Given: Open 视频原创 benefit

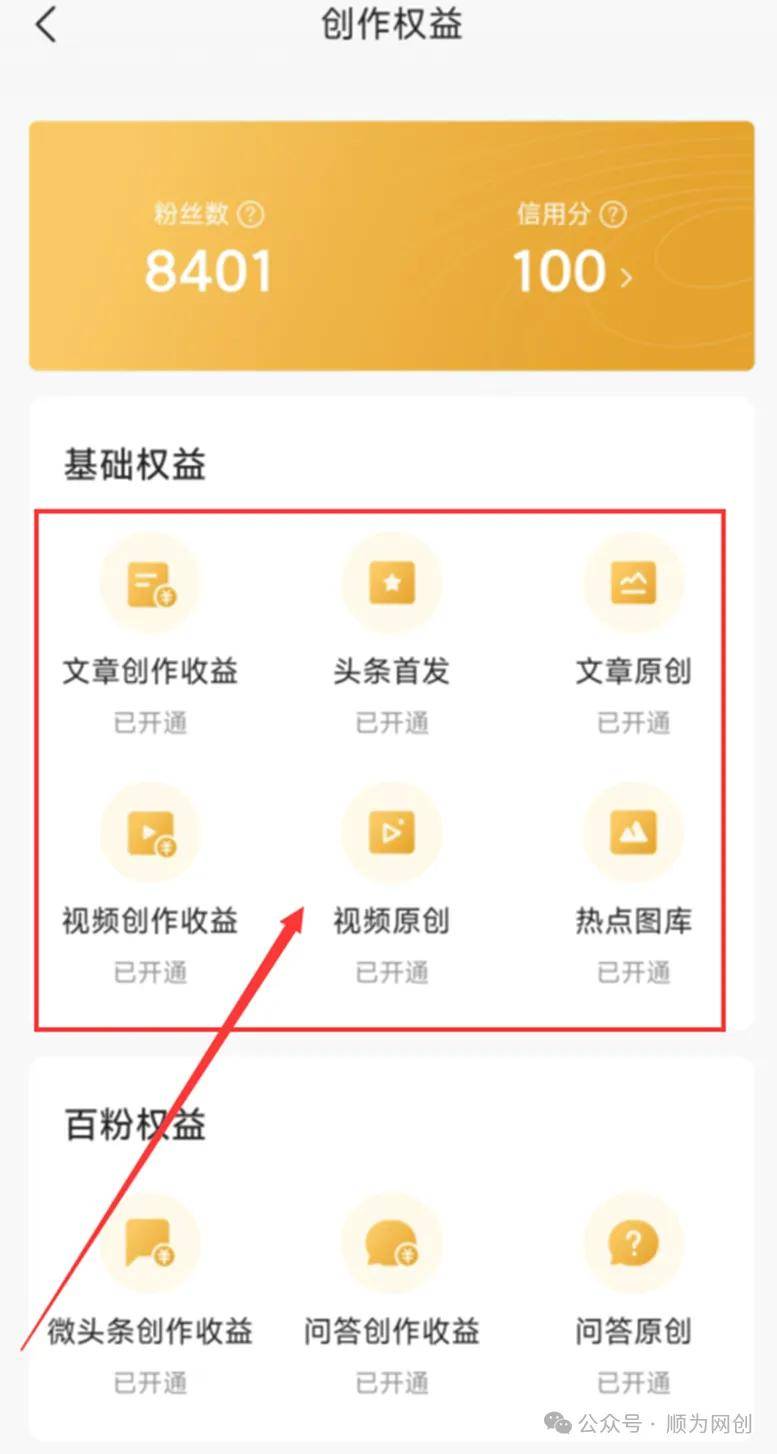Looking at the screenshot, I should tap(391, 834).
